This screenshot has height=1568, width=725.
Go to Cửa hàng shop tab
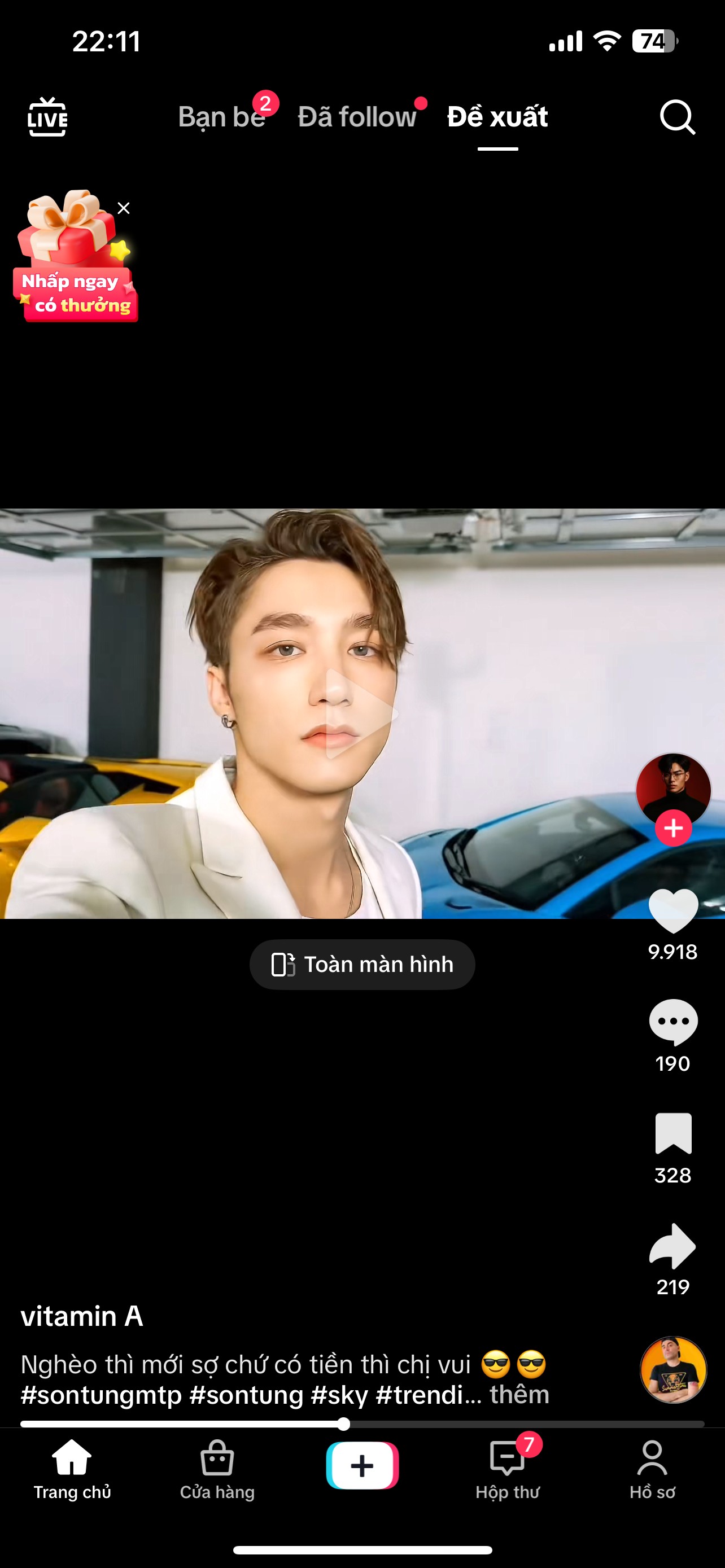click(x=217, y=1469)
